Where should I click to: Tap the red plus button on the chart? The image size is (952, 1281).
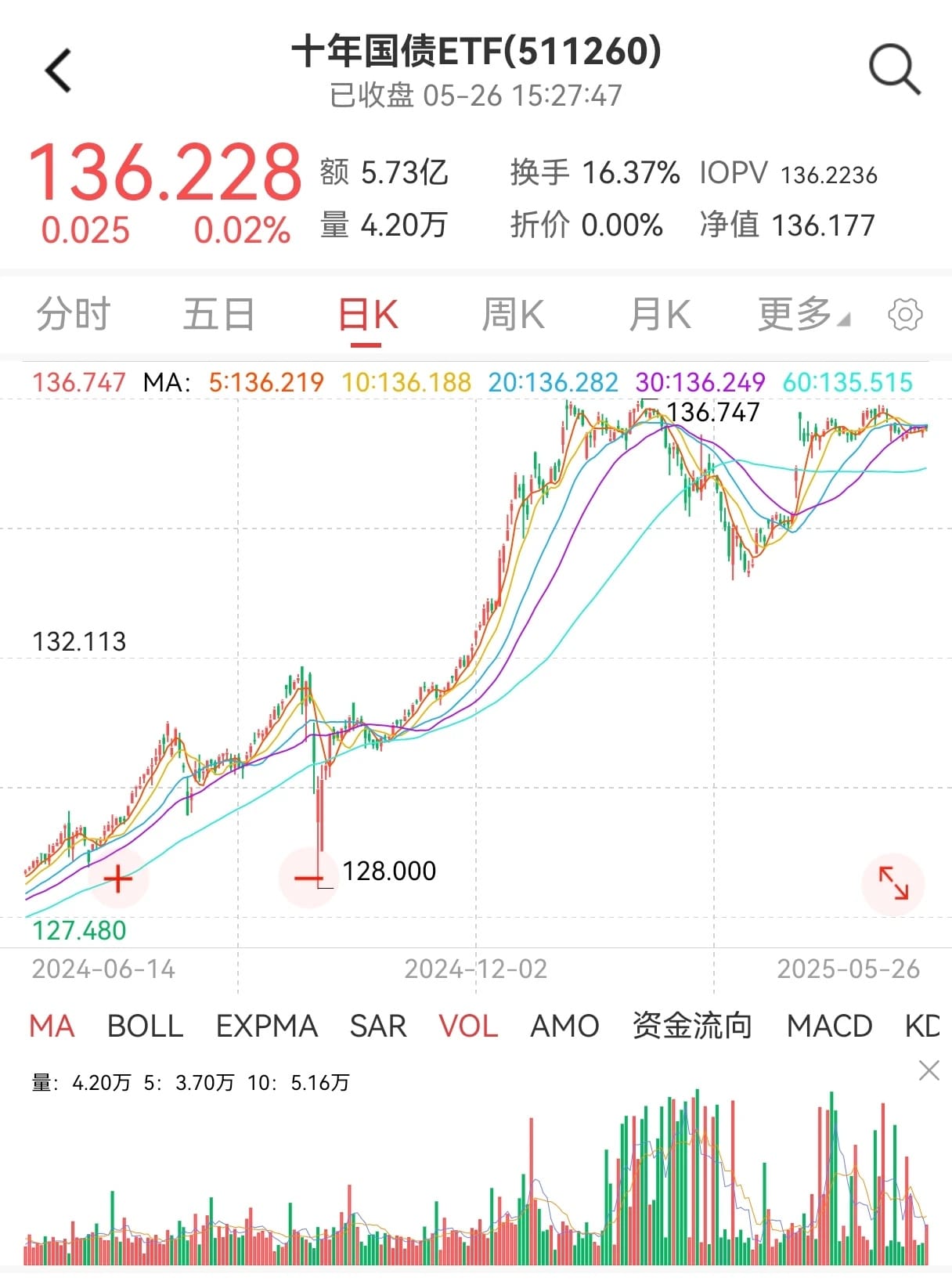119,879
